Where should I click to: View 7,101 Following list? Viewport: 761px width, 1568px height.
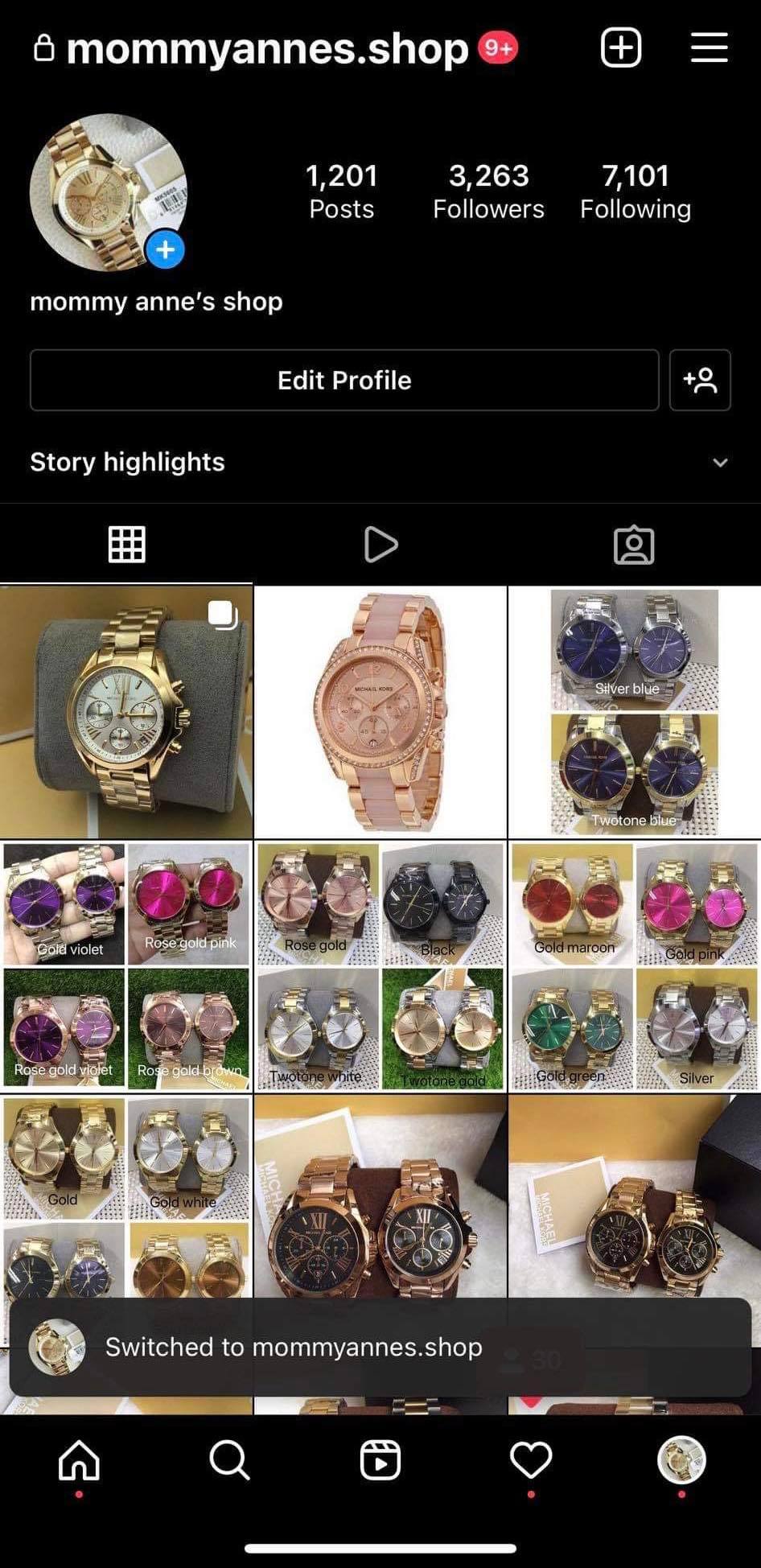pyautogui.click(x=635, y=191)
